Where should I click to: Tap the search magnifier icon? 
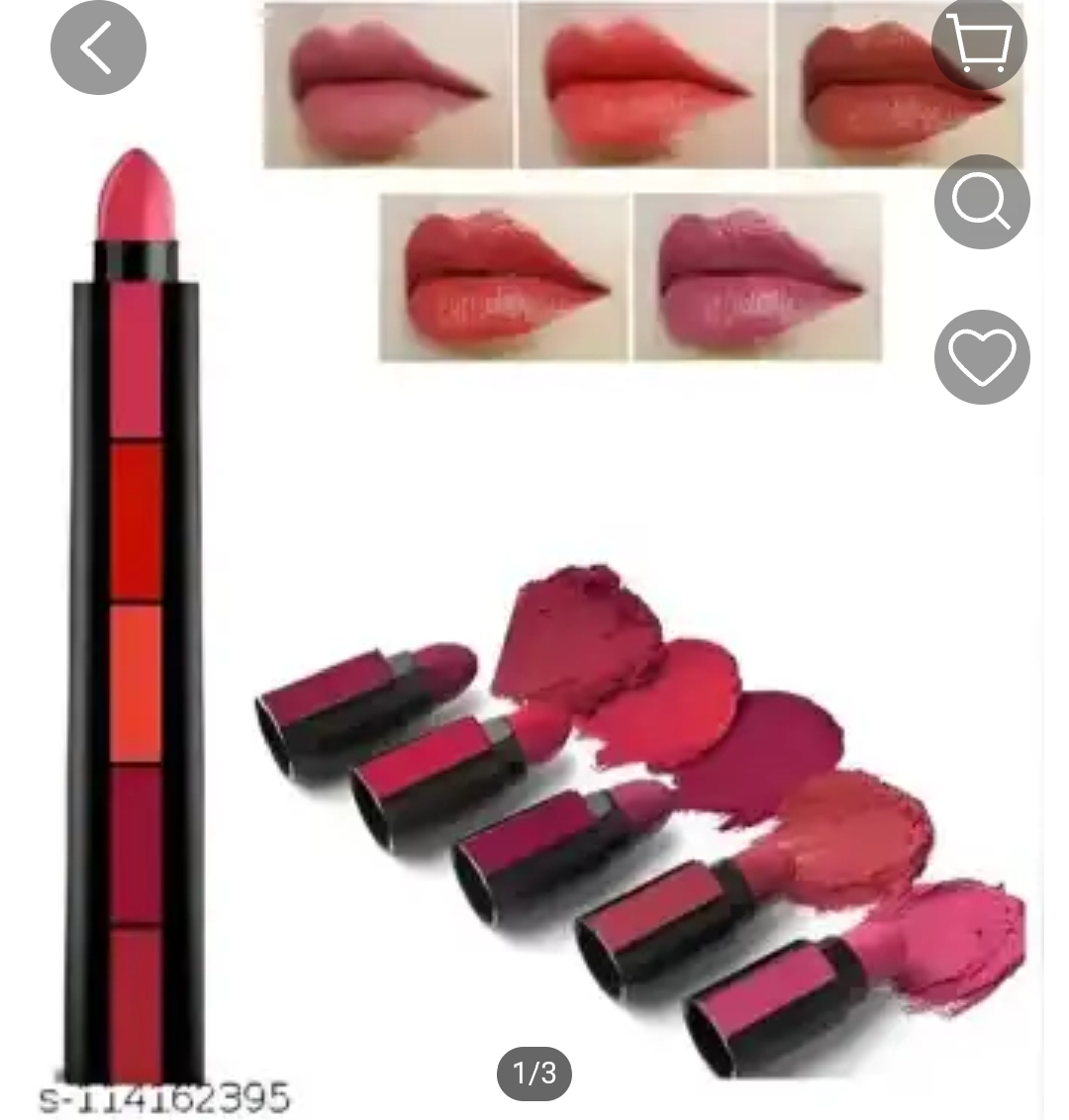click(x=981, y=202)
